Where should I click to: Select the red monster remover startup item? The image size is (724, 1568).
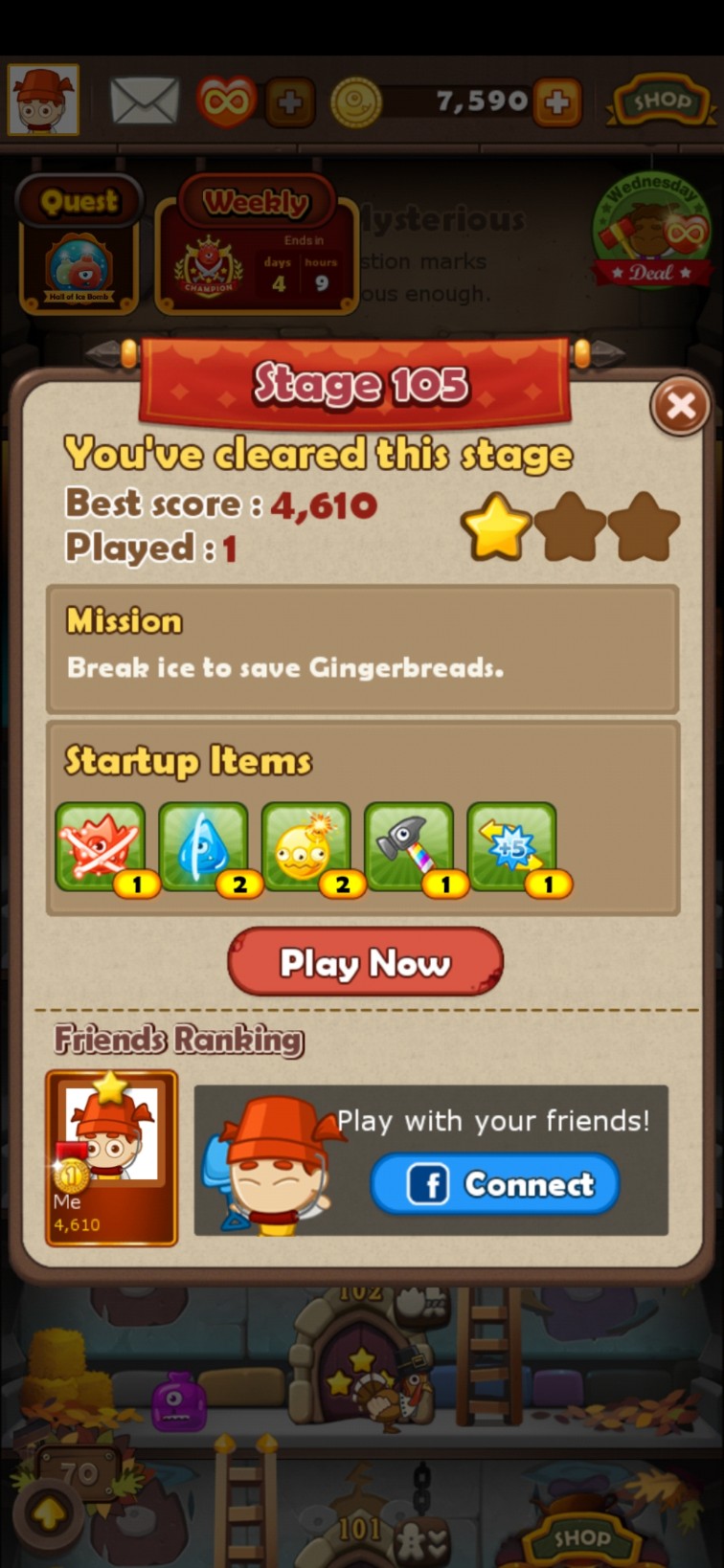(x=101, y=847)
